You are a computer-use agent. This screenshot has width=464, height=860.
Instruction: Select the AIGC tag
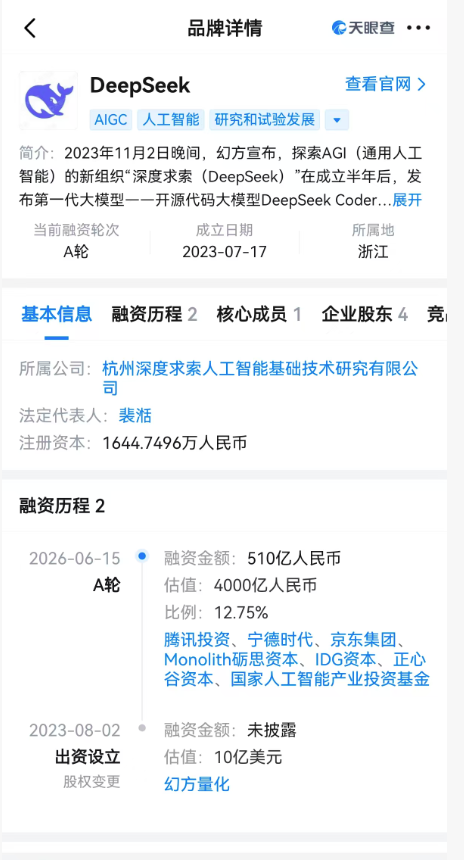[x=111, y=120]
